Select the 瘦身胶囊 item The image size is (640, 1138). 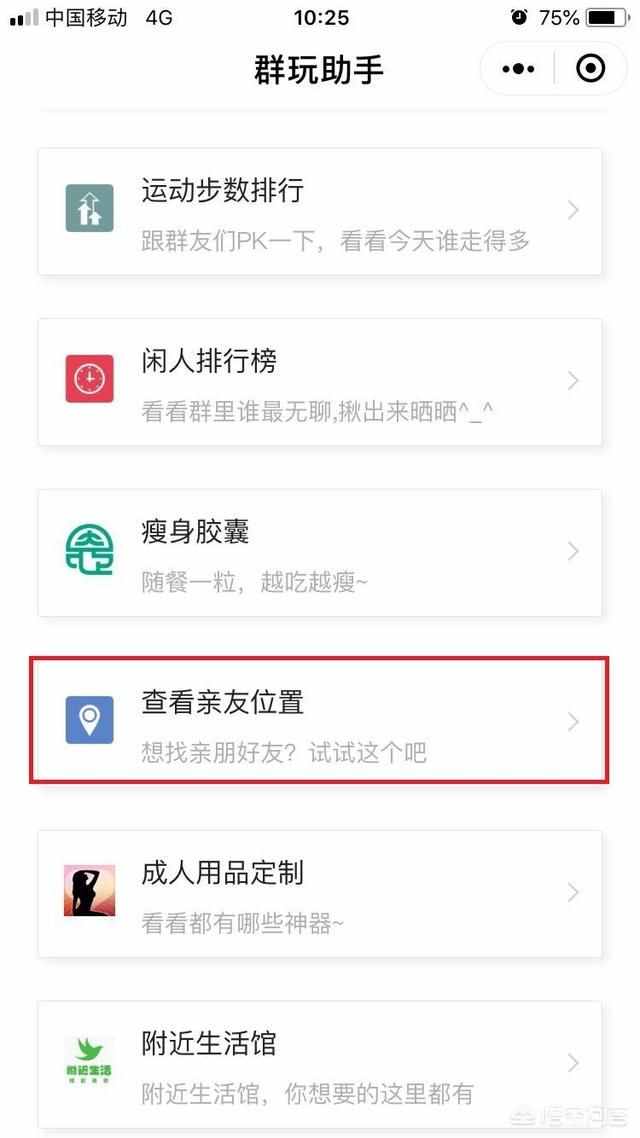[x=320, y=552]
